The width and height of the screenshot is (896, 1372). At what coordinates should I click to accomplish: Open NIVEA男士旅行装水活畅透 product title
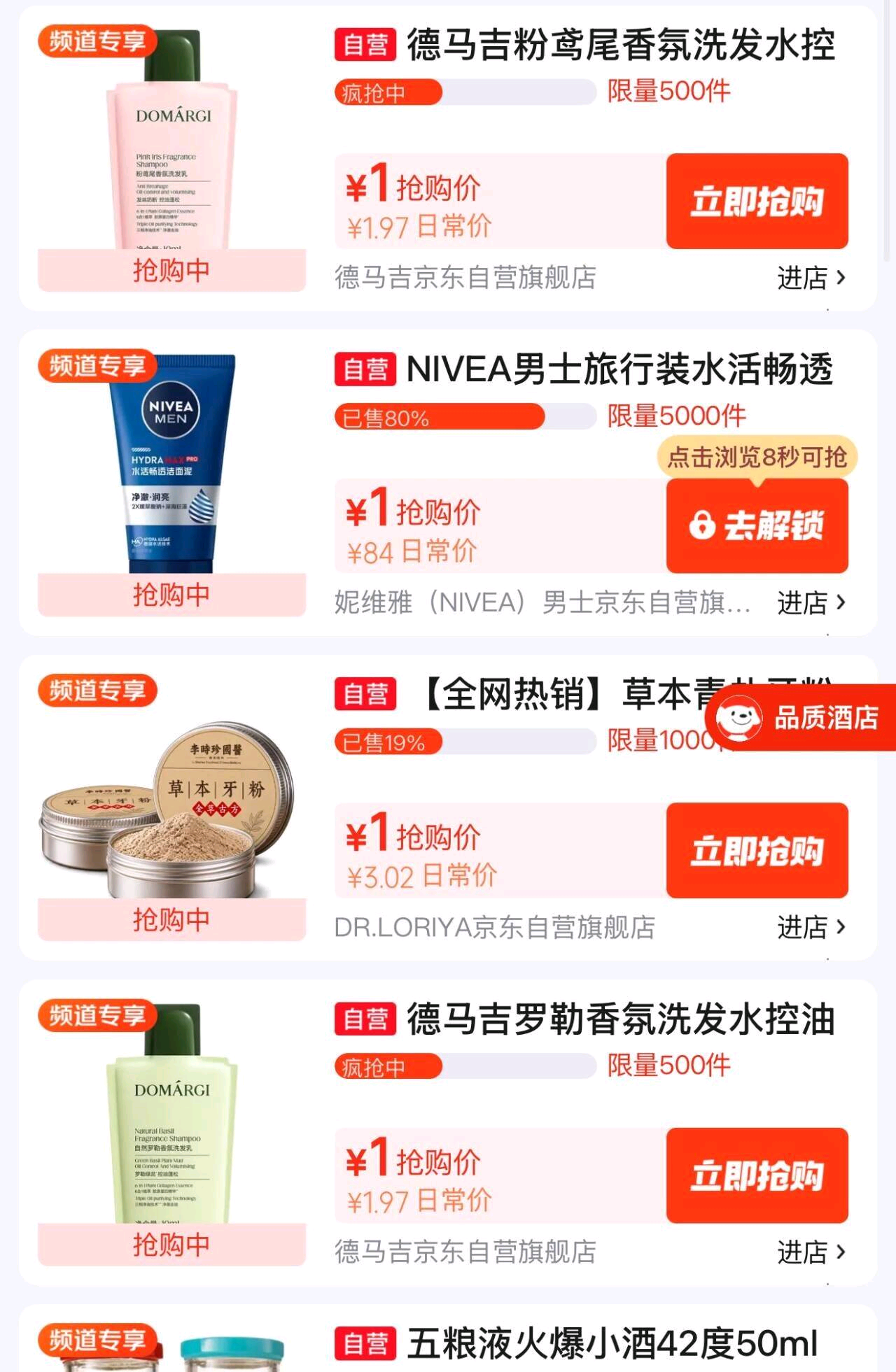[620, 369]
